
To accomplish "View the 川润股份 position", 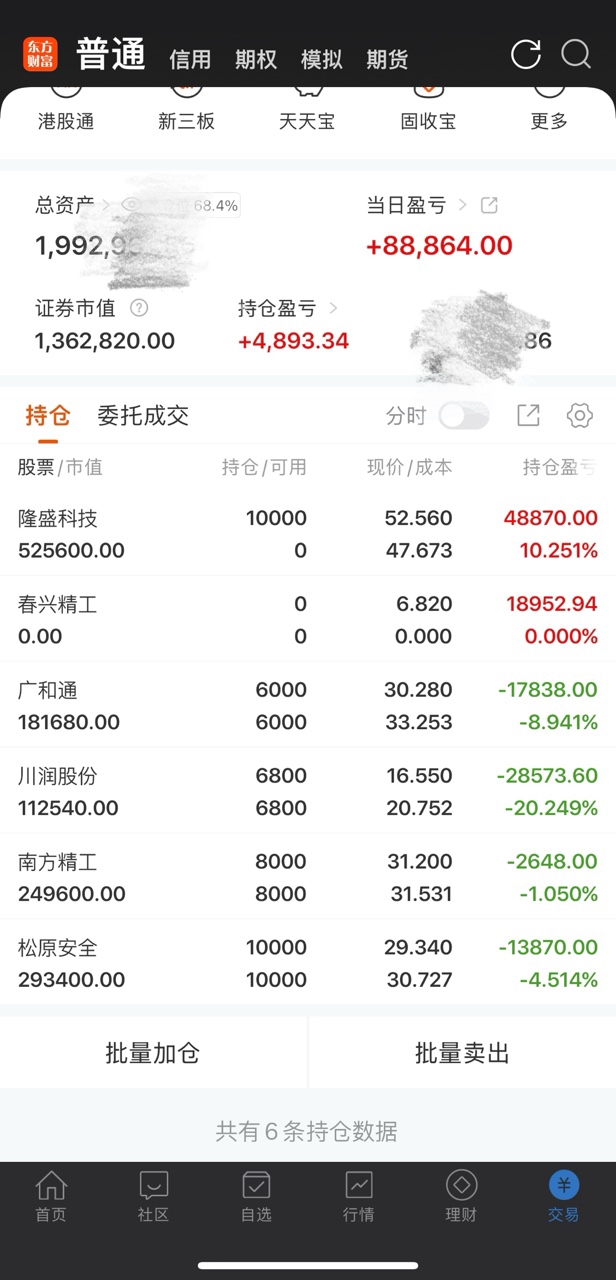I will pos(308,791).
